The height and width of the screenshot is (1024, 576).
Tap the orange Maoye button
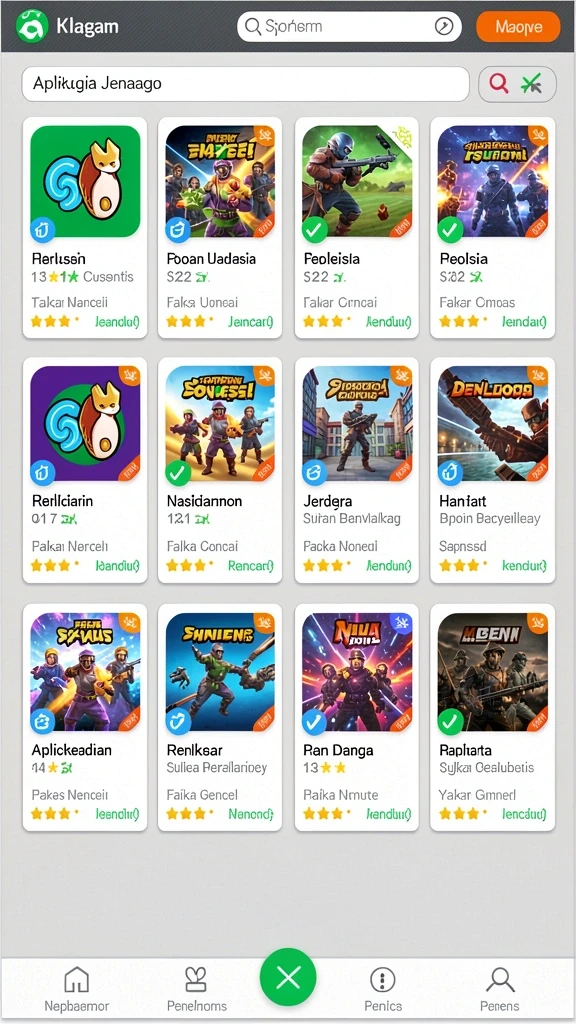tap(519, 27)
